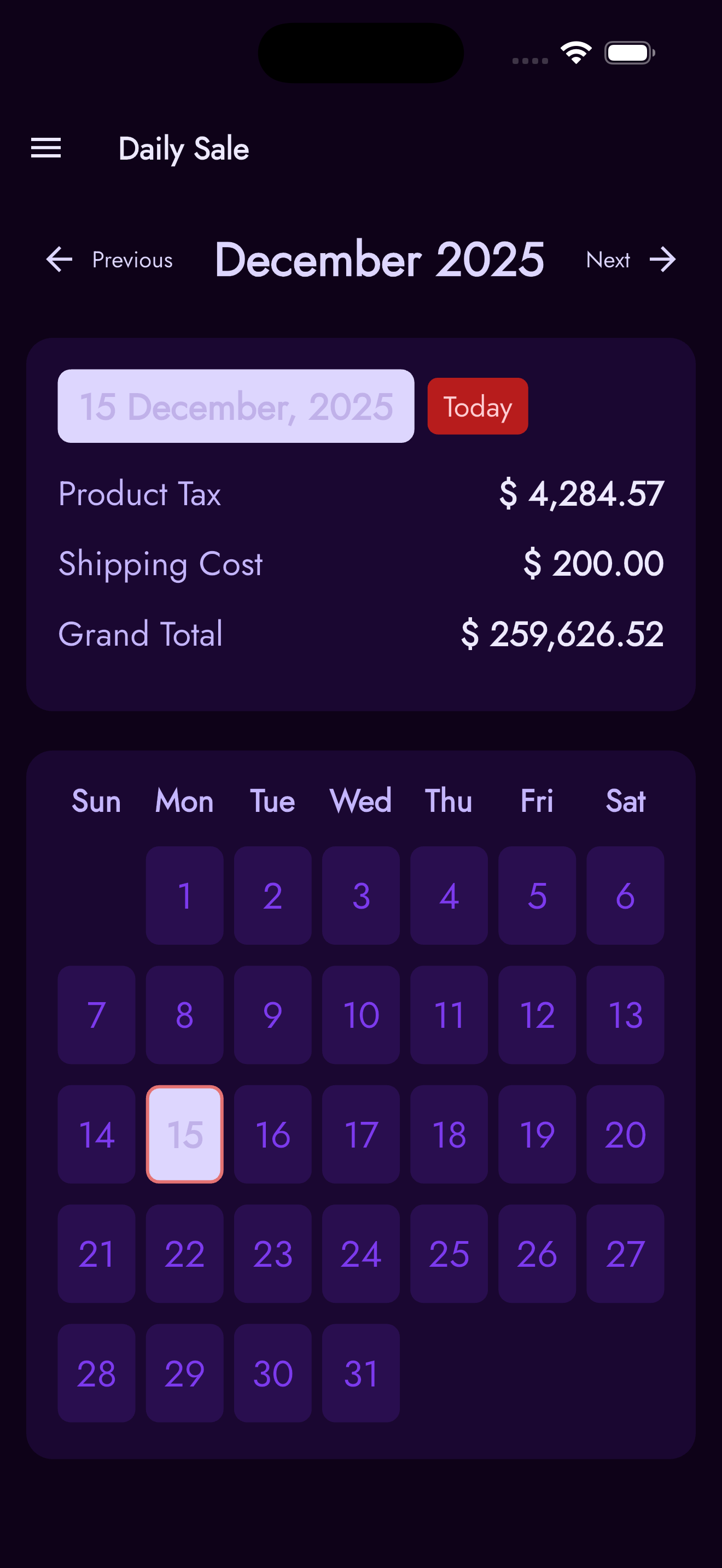Open the navigation hamburger menu

point(45,148)
